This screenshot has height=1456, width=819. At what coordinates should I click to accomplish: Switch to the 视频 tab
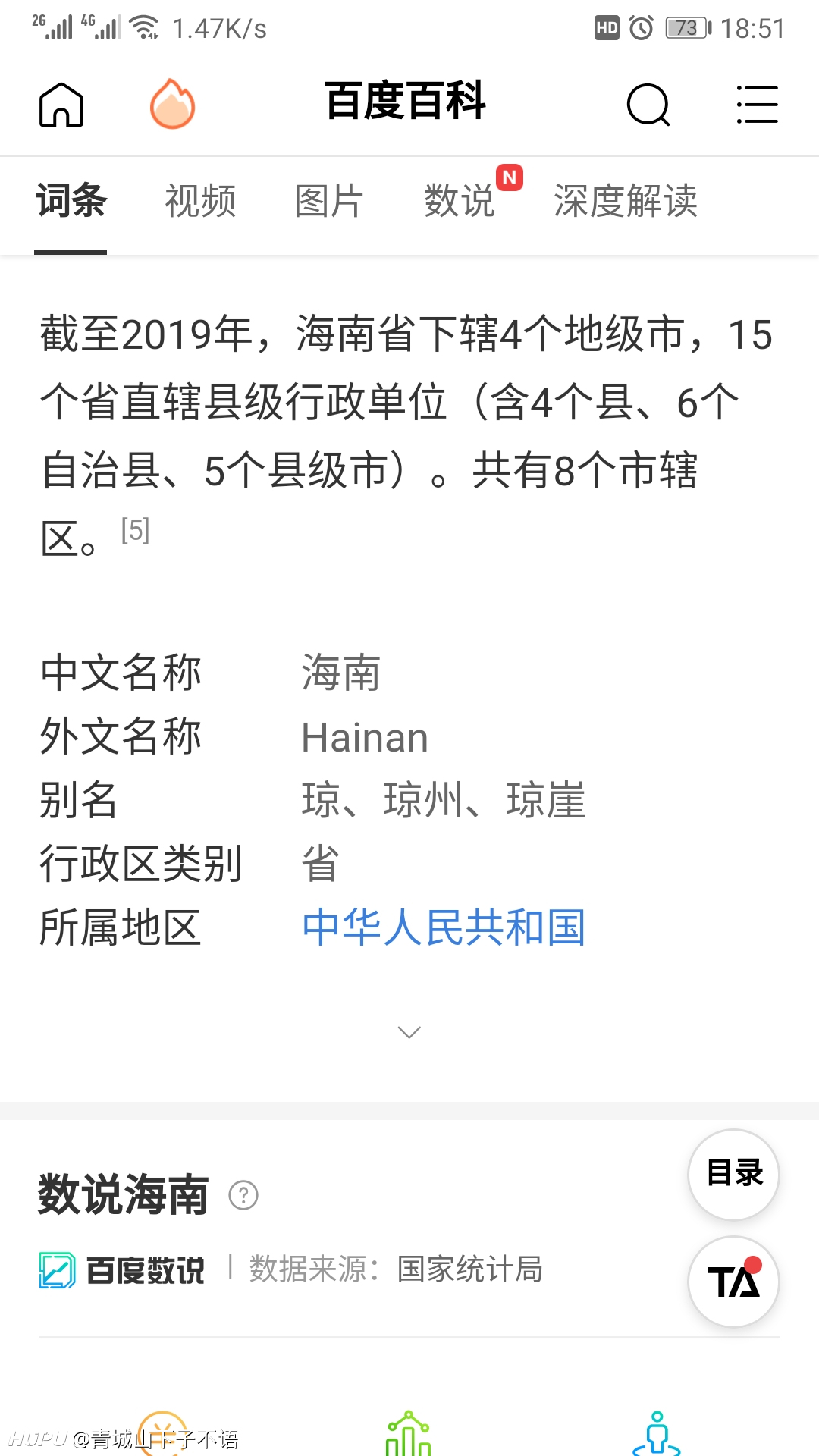[200, 201]
